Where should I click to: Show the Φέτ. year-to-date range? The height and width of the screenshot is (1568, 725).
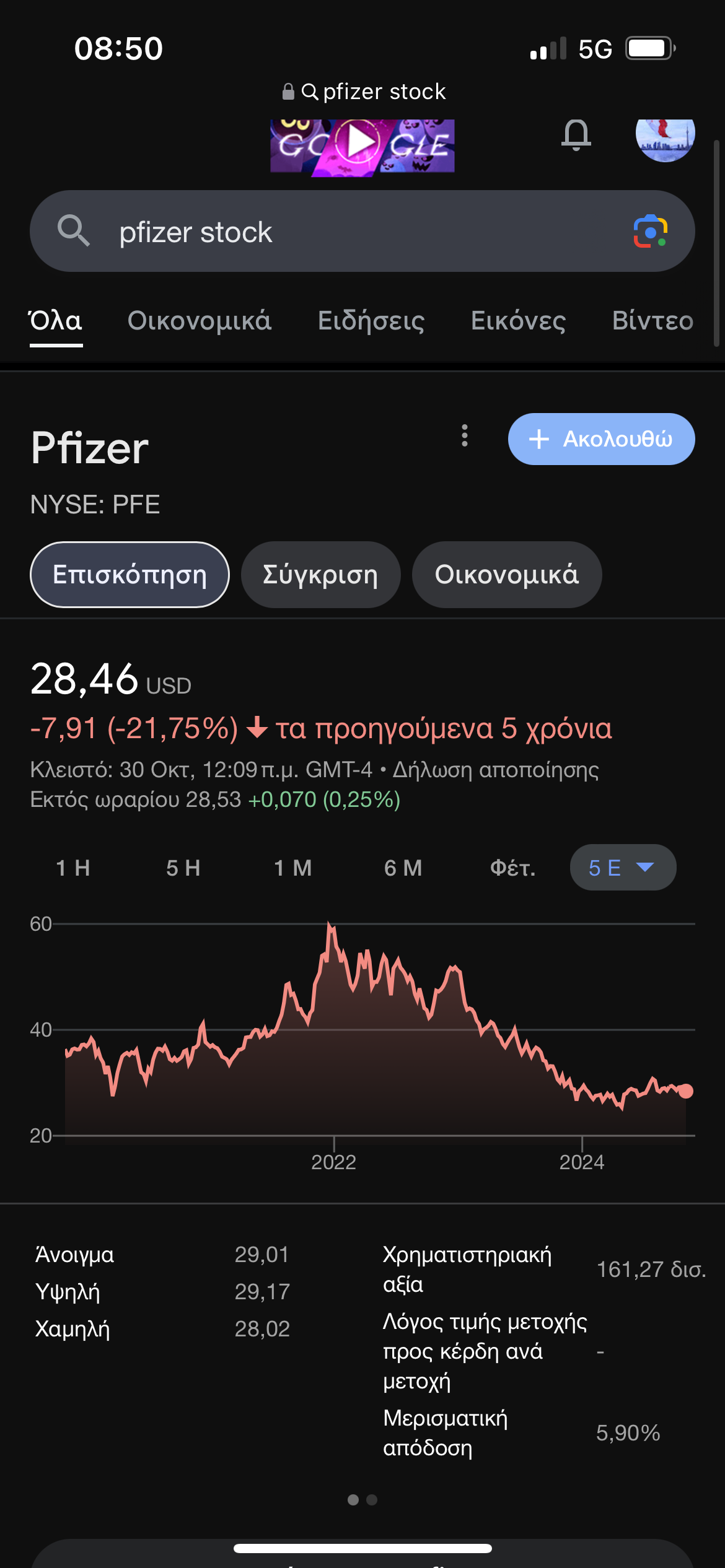pos(512,868)
